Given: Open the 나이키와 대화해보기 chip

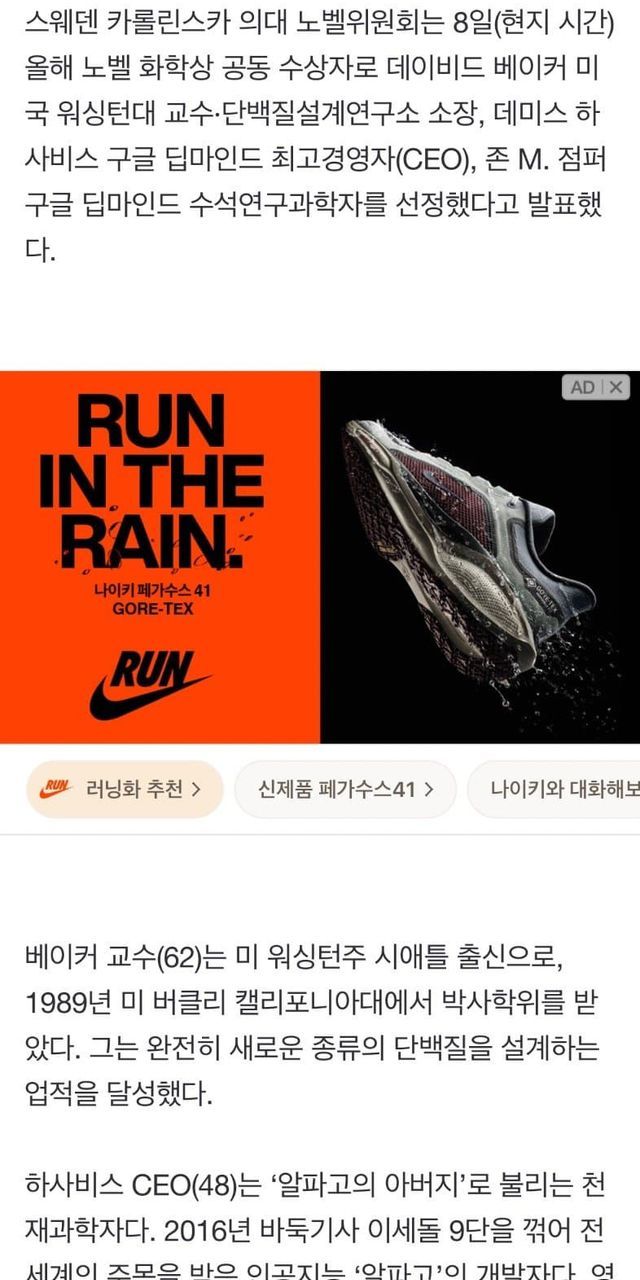Looking at the screenshot, I should [554, 789].
